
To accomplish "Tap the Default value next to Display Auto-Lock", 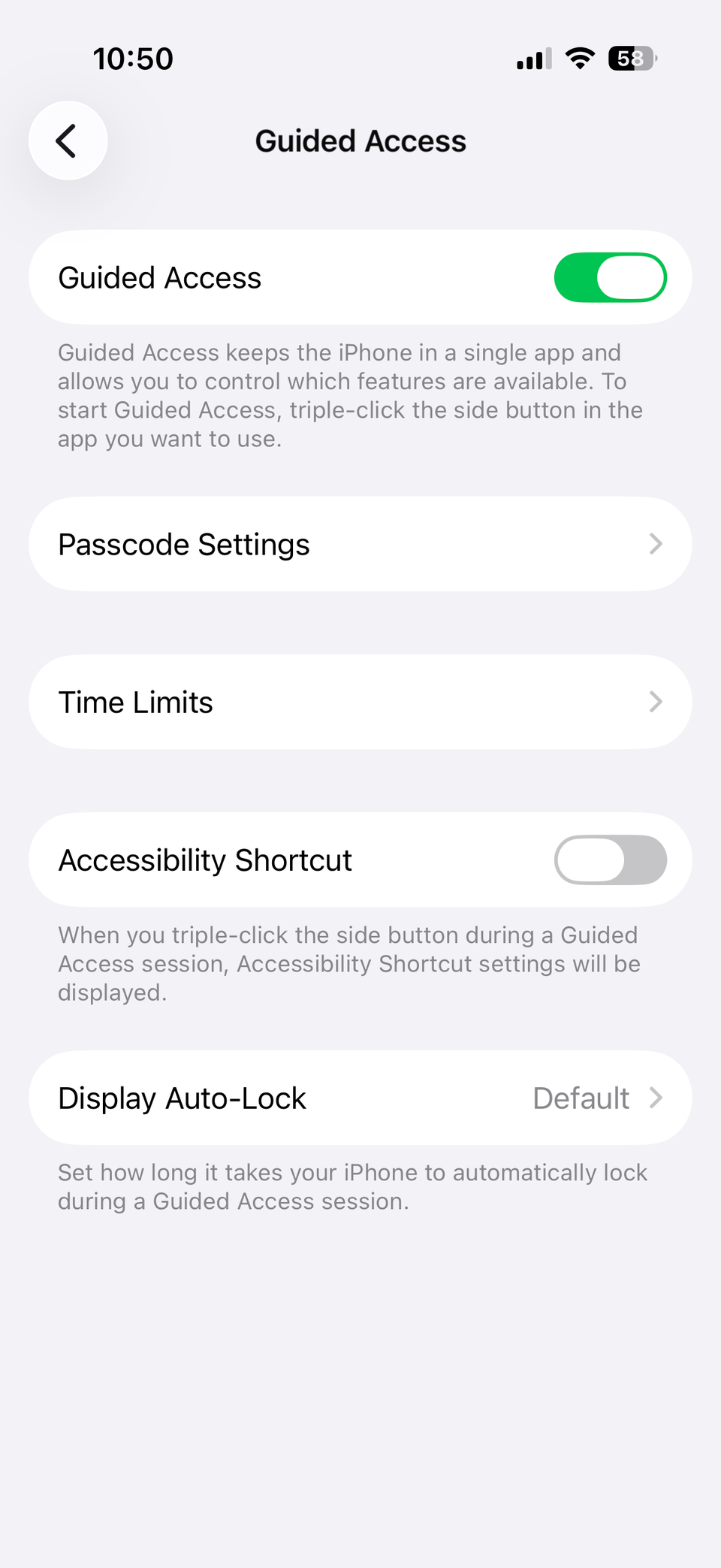I will point(581,1098).
